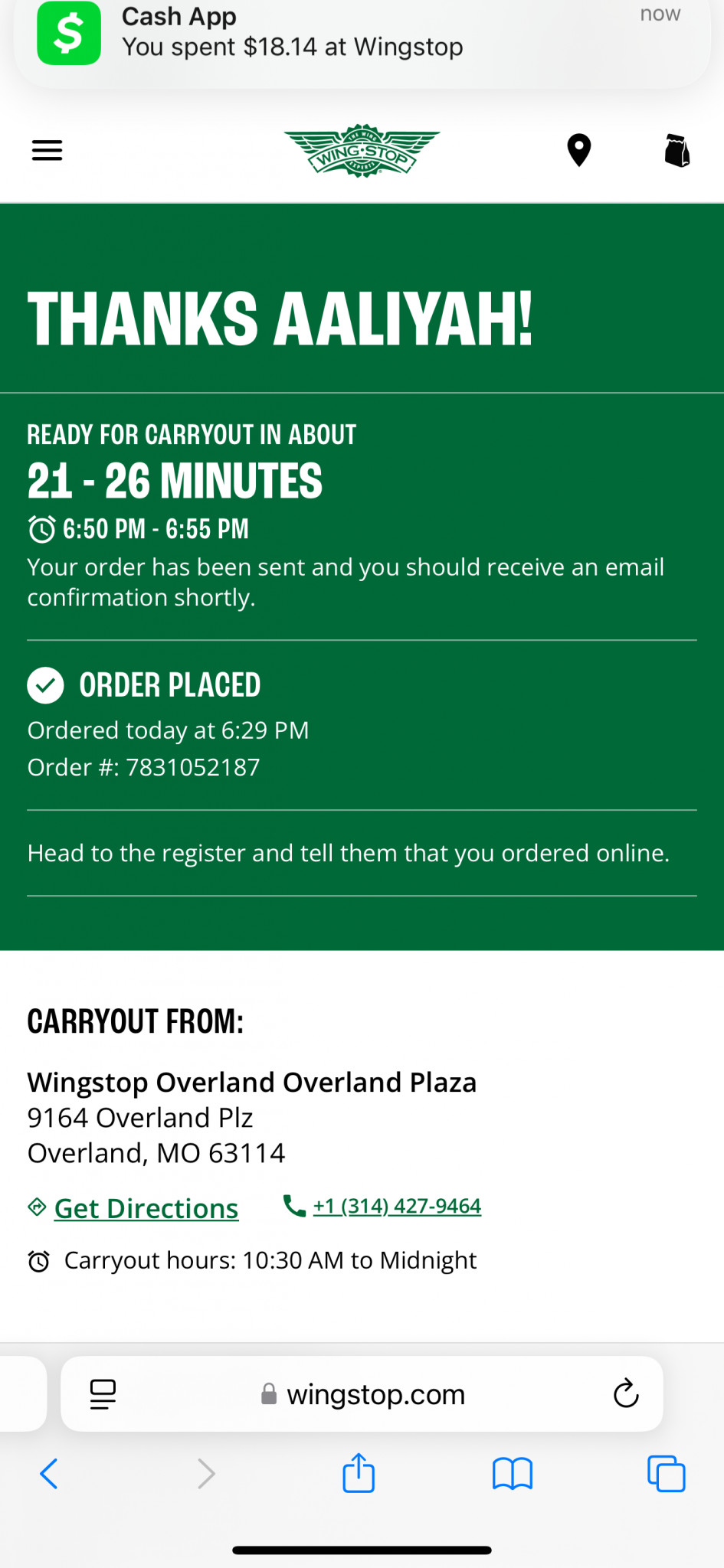This screenshot has height=1568, width=724.
Task: Open the order bag icon
Action: [x=677, y=150]
